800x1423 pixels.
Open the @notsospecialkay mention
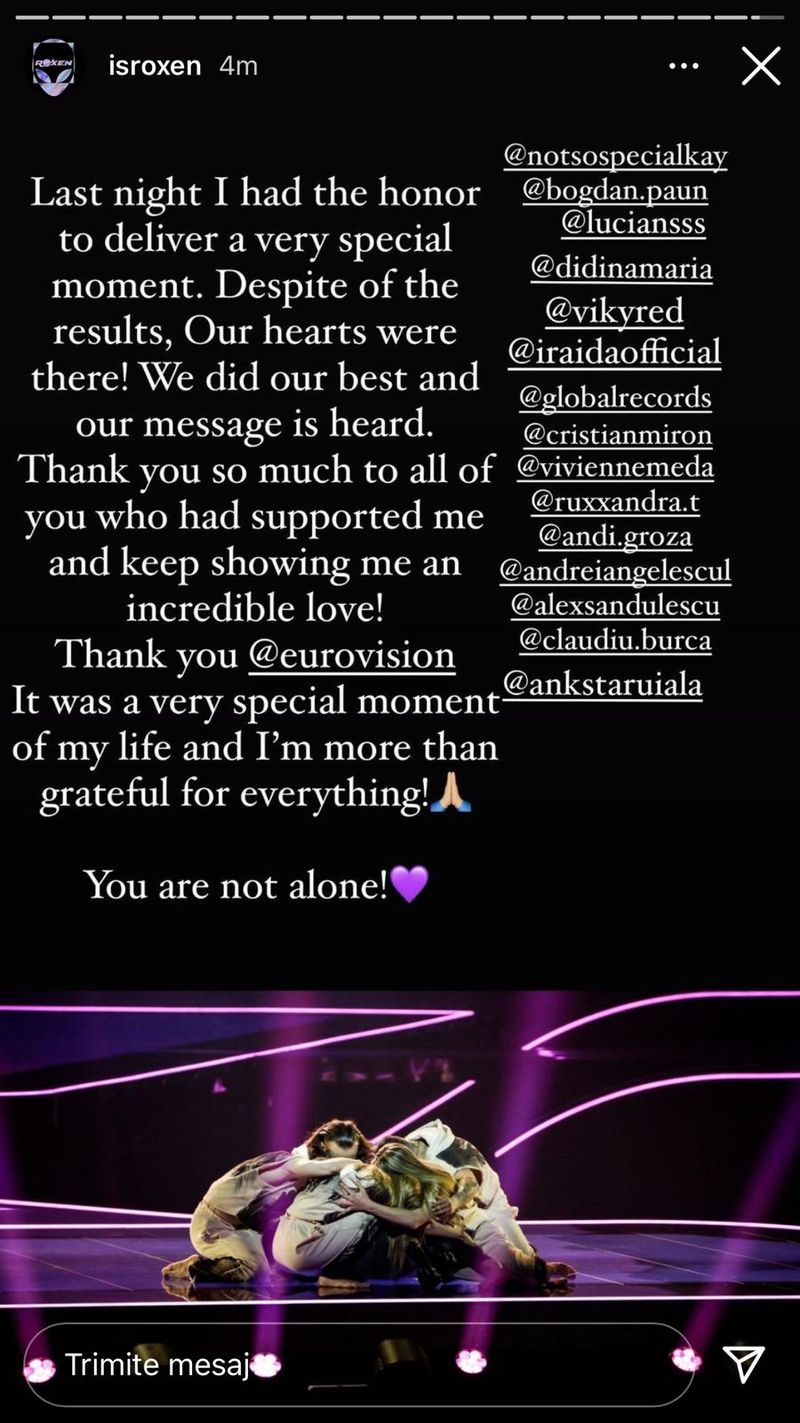point(615,156)
